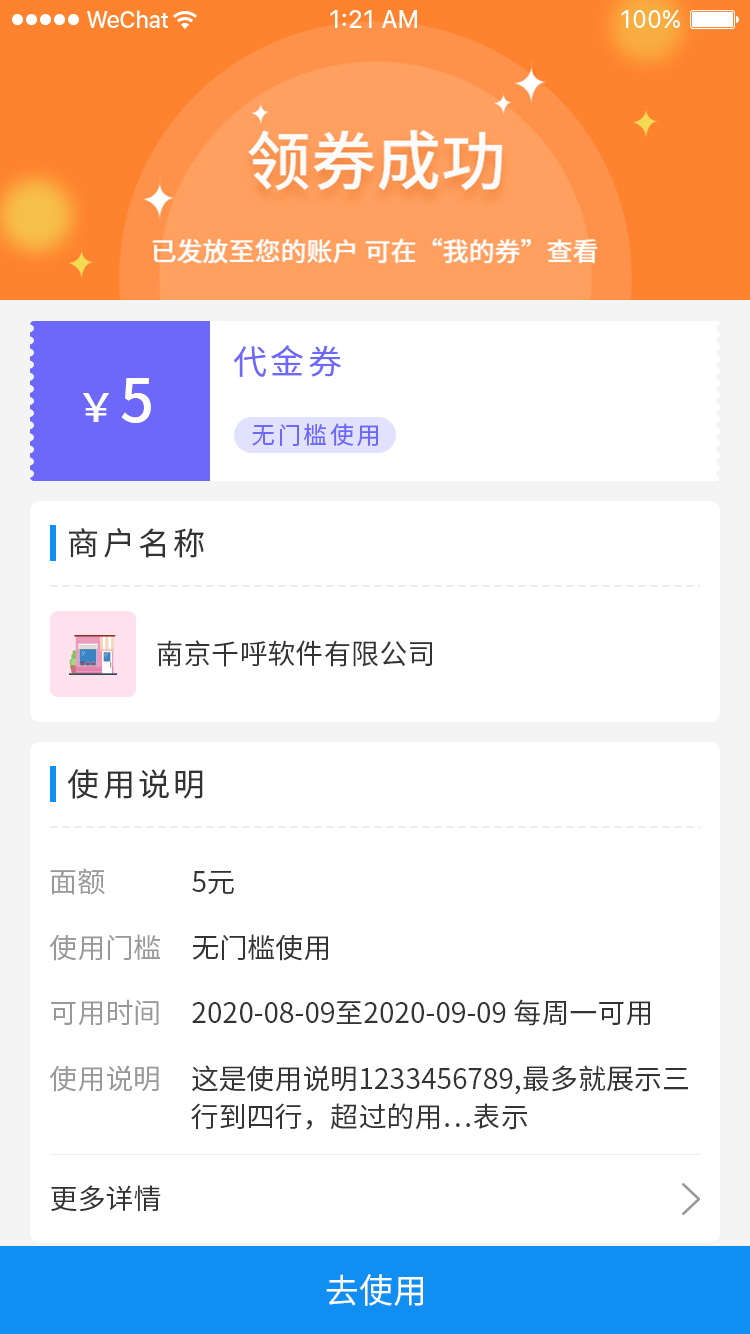Screen dimensions: 750x1334
Task: Open merchant 南京千呼软件有限公司
Action: pos(375,654)
